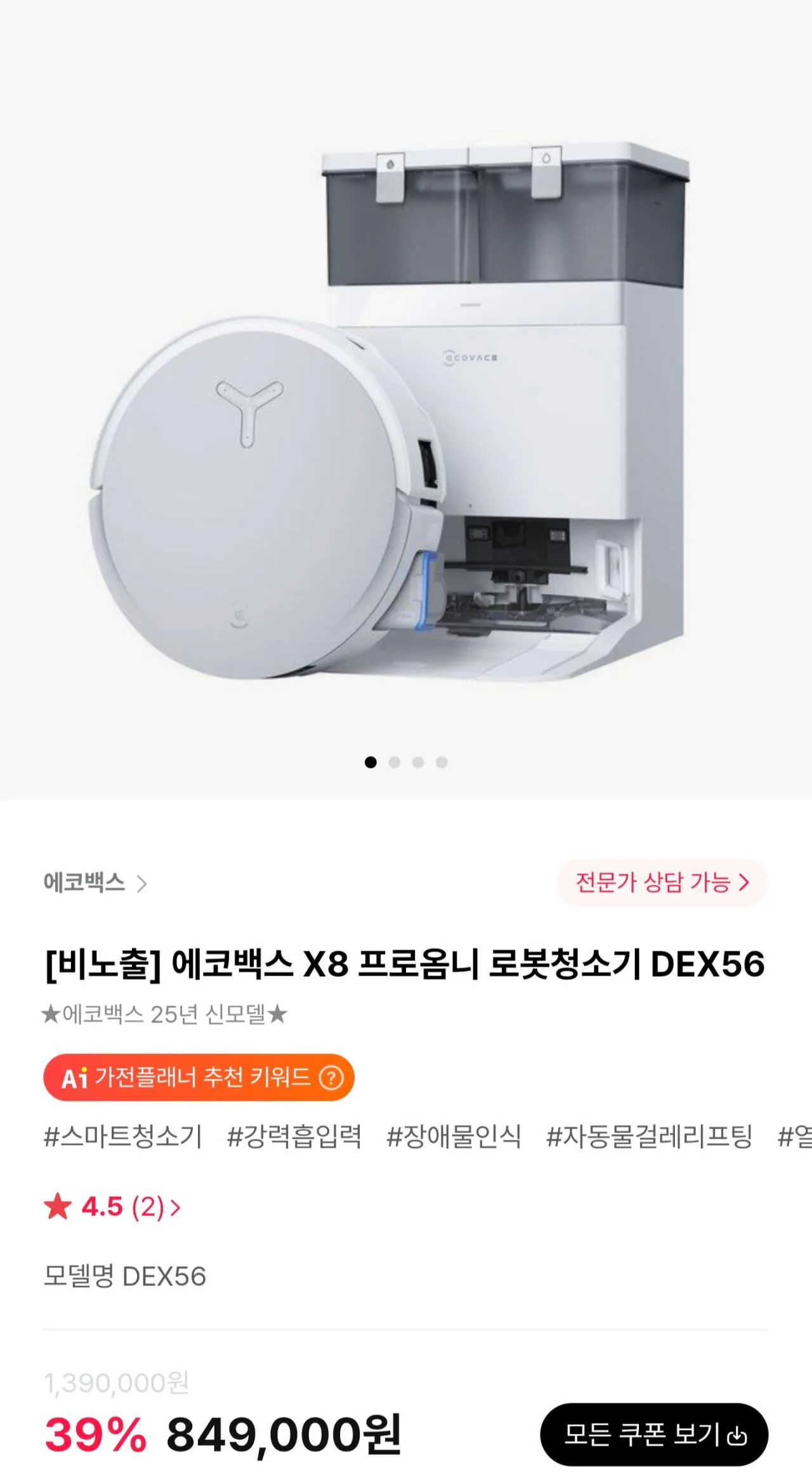Screen dimensions: 812x1475
Task: Open the 4.5 star reviews
Action: (113, 1207)
